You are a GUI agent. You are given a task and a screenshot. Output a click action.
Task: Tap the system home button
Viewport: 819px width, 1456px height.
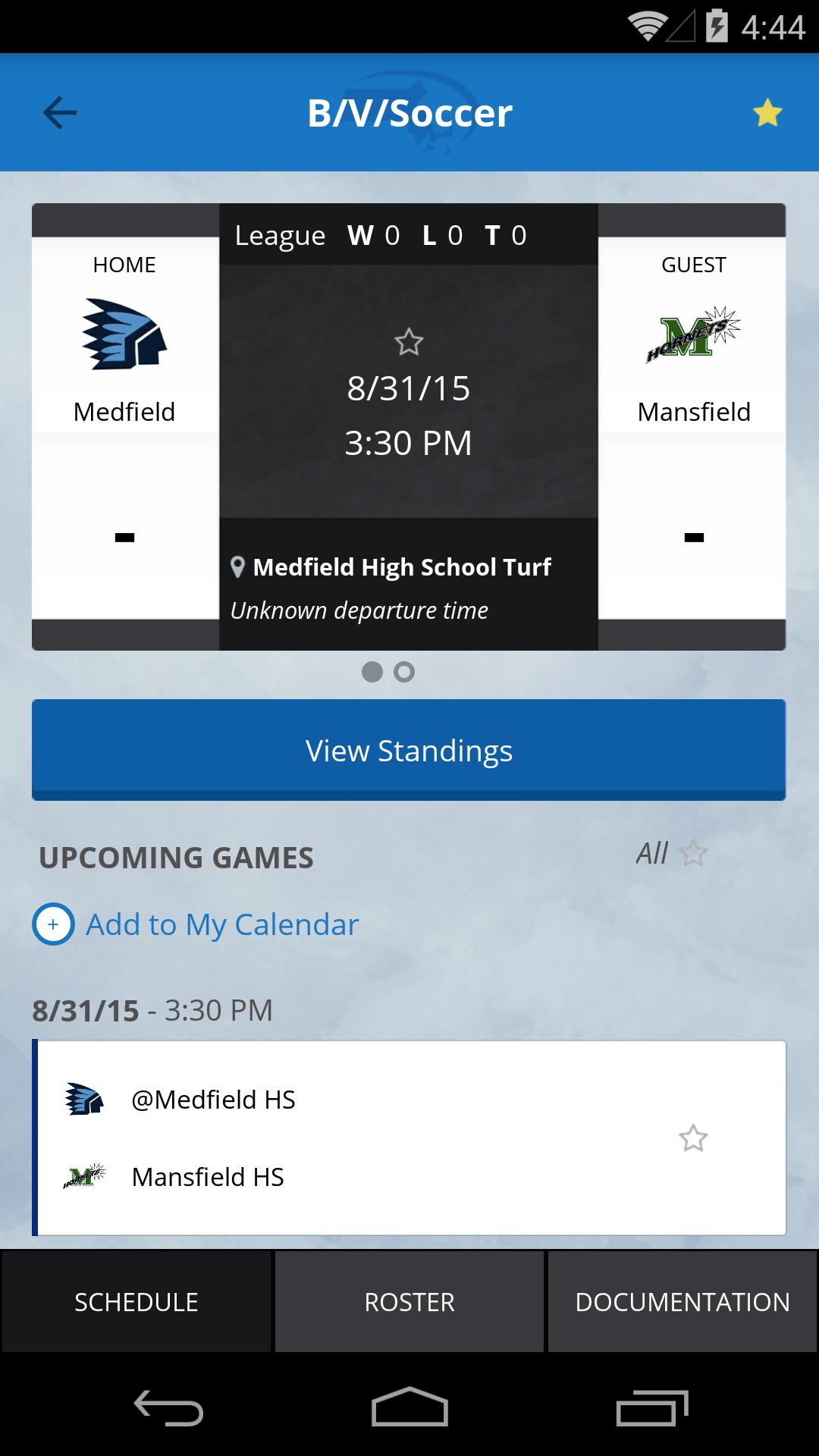409,1407
